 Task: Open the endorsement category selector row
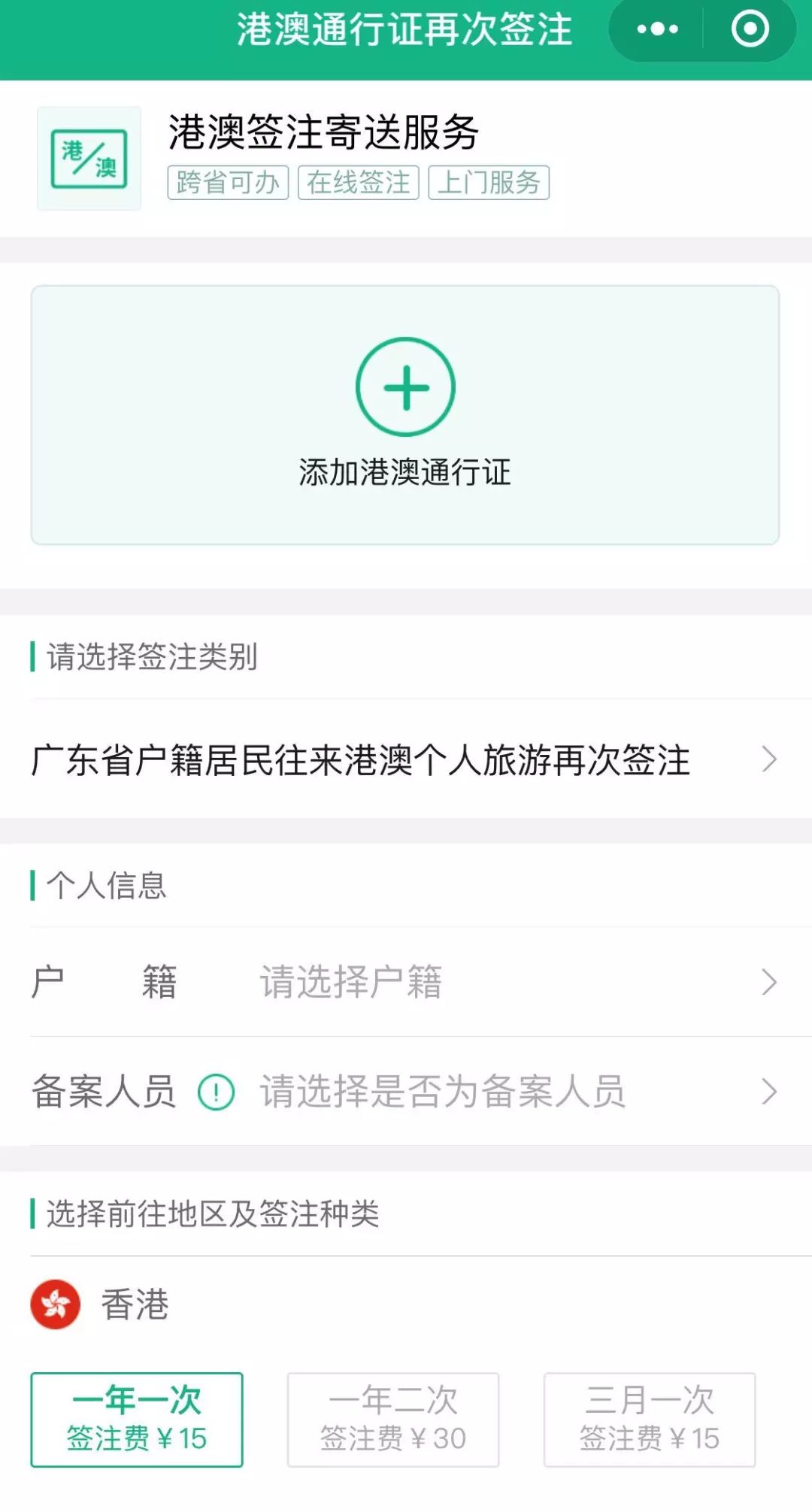pos(406,759)
